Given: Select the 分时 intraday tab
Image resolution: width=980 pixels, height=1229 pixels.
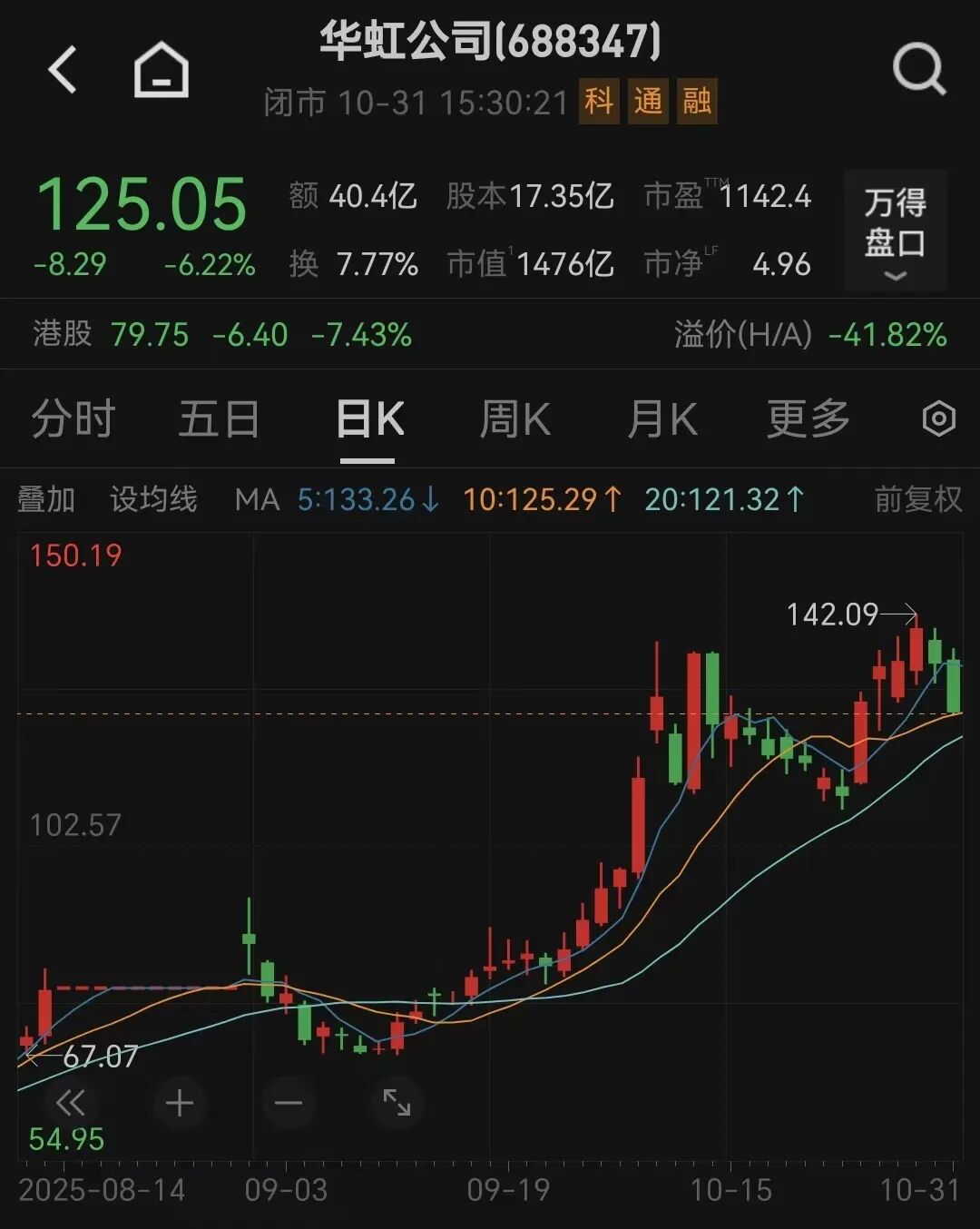Looking at the screenshot, I should [73, 419].
